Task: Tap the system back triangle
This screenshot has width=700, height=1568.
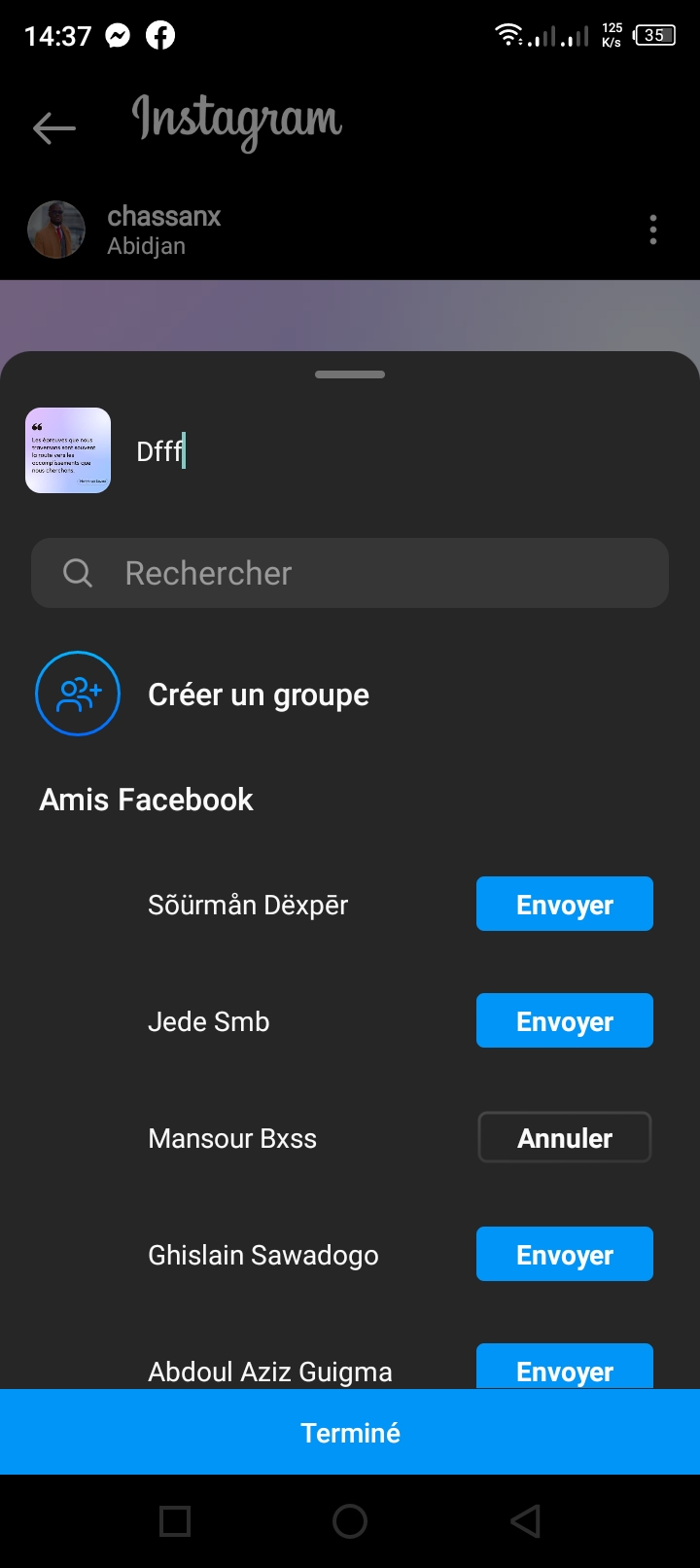Action: pos(525,1521)
